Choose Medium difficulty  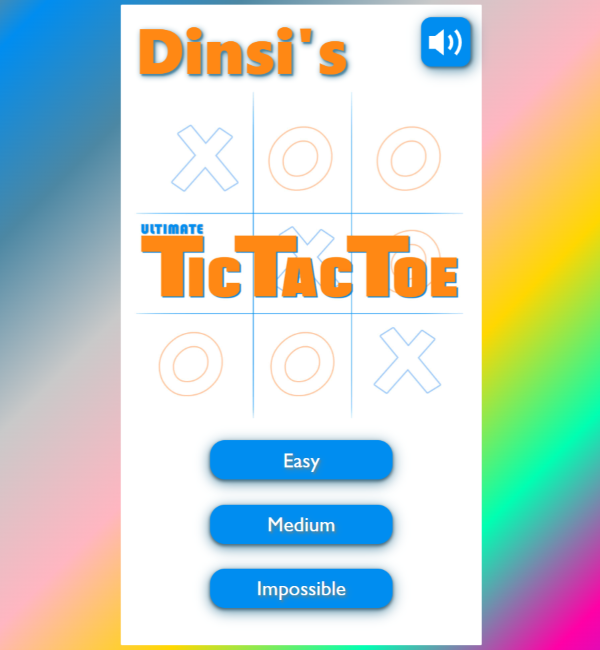301,525
